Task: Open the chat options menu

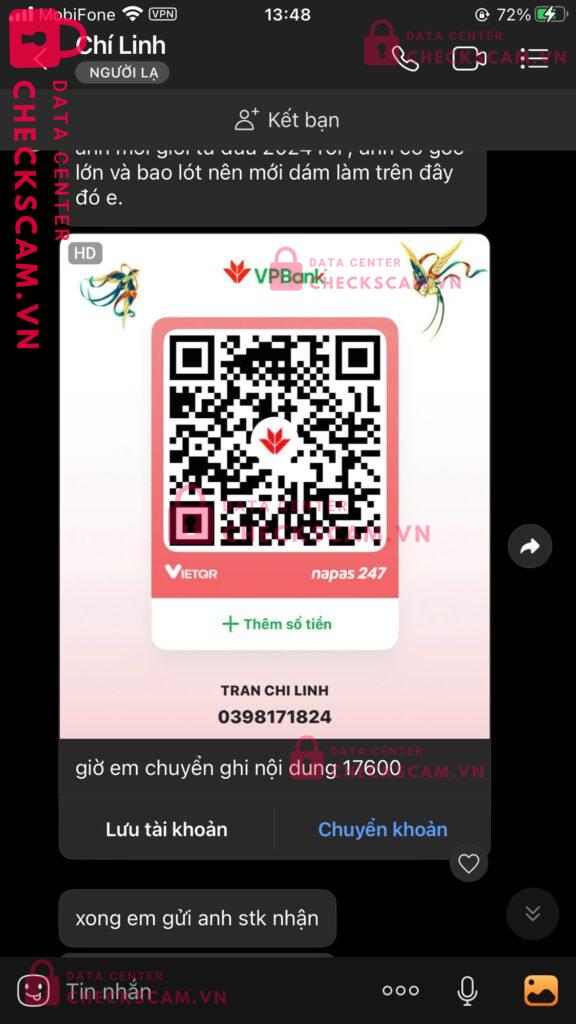Action: pos(534,57)
